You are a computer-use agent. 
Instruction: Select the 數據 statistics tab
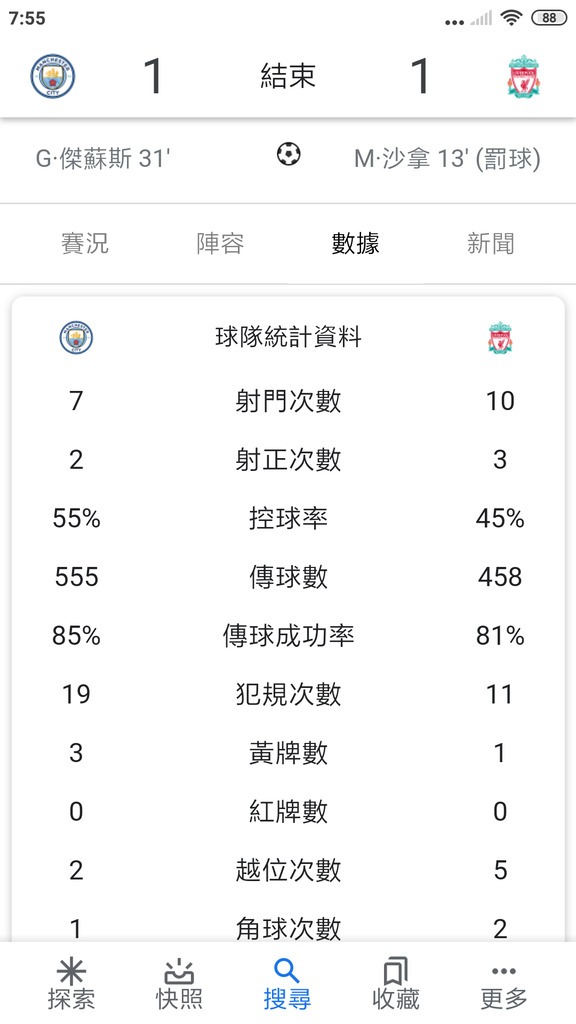[355, 244]
